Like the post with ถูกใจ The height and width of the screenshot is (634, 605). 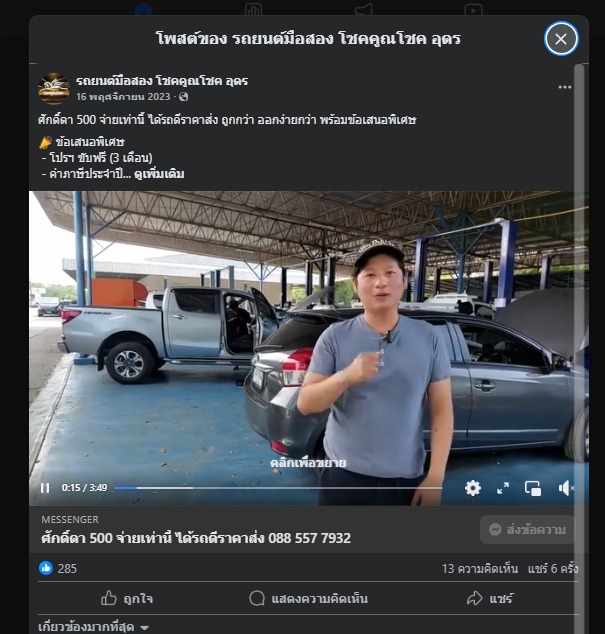click(126, 598)
